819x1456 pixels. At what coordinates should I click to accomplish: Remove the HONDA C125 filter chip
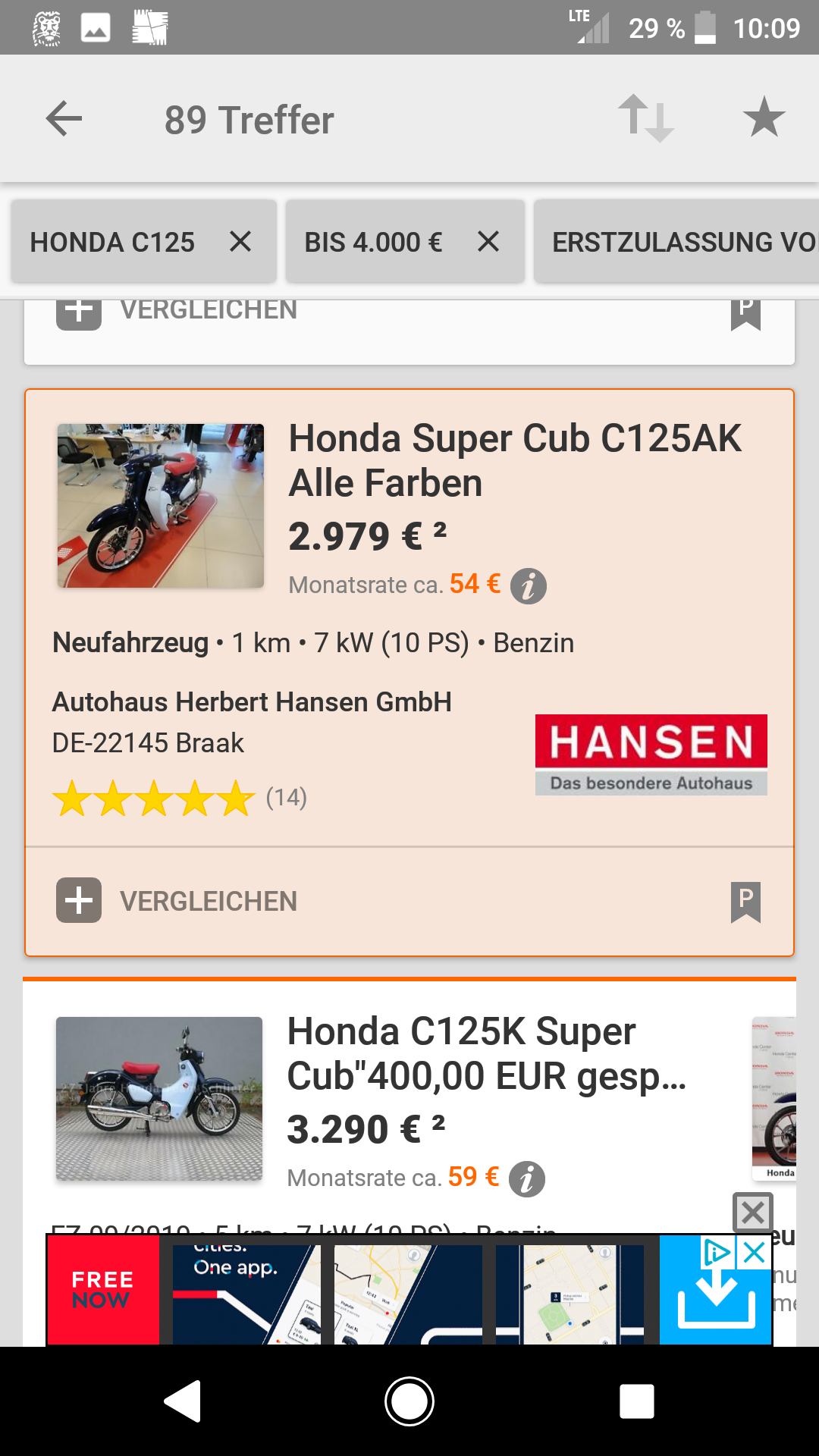coord(240,242)
